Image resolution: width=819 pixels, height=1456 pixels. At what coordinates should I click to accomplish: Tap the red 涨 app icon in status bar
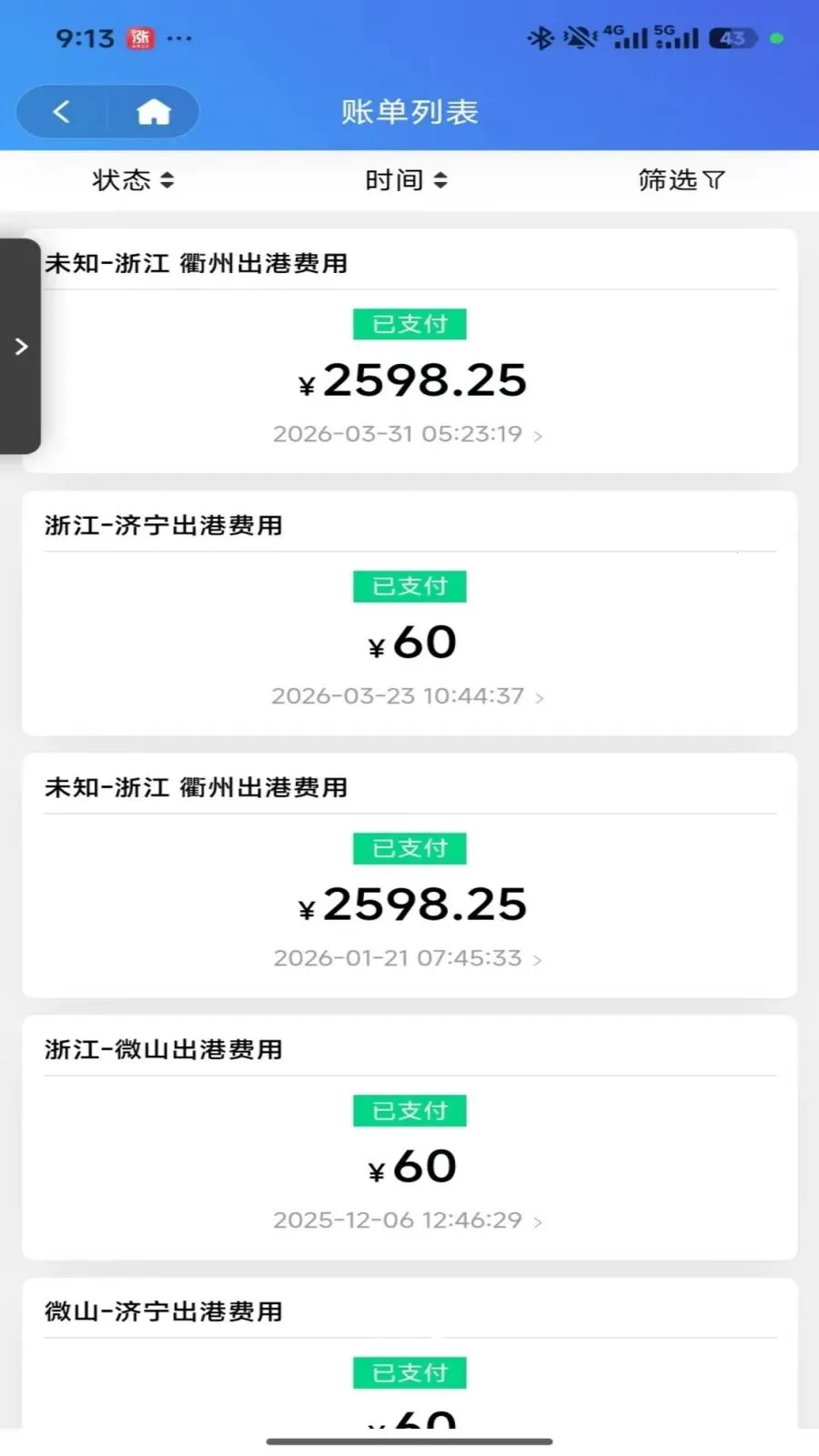[x=141, y=38]
